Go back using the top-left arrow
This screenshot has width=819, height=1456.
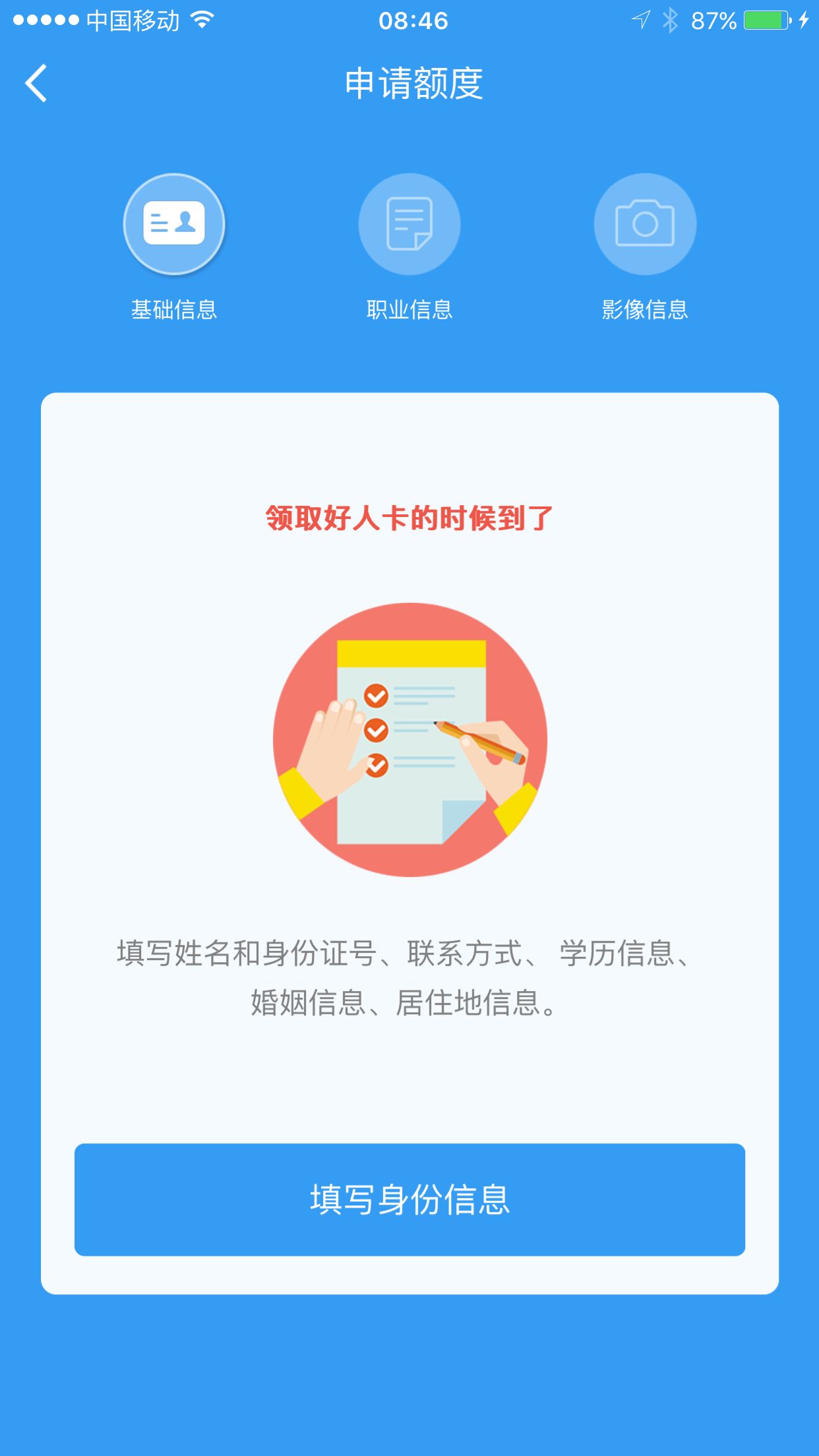(x=37, y=83)
